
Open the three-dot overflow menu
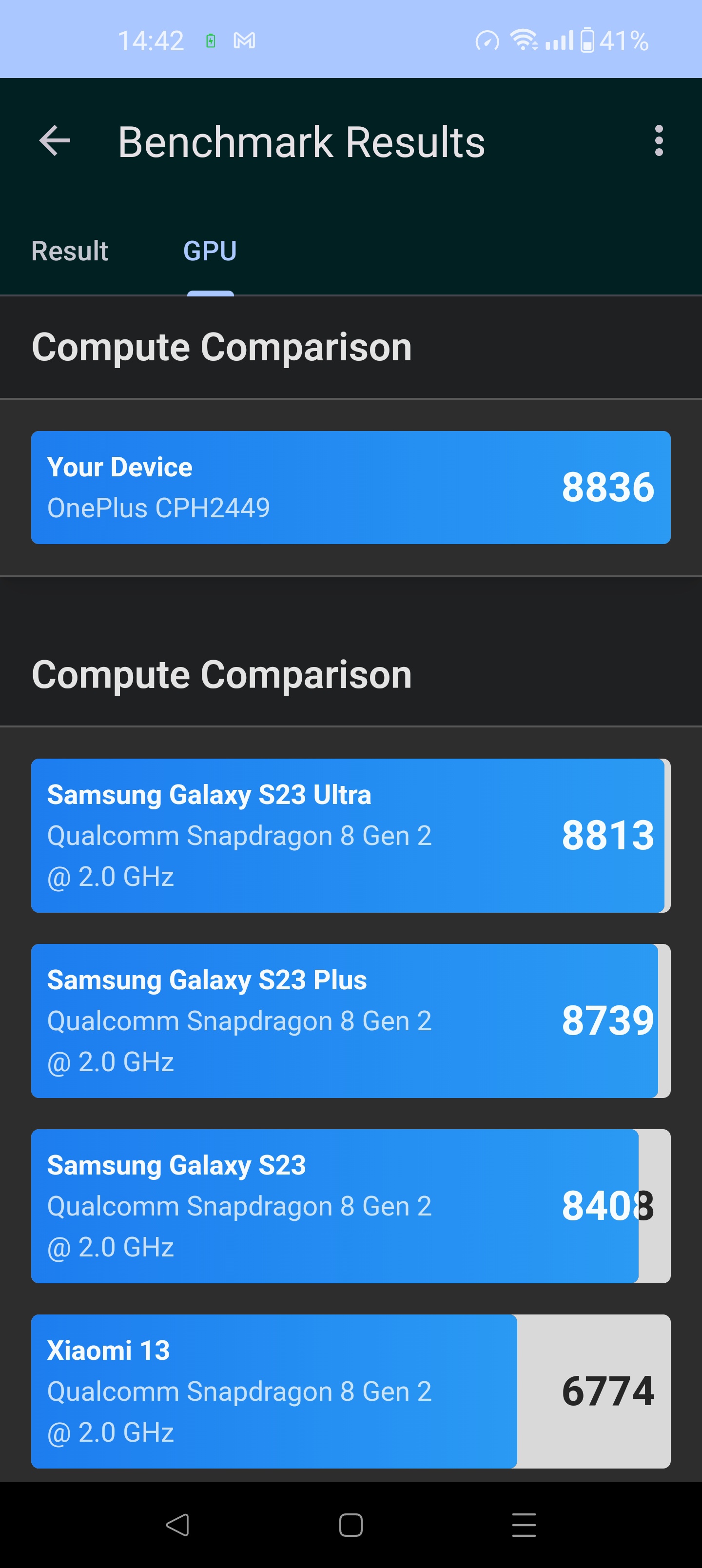[x=660, y=141]
